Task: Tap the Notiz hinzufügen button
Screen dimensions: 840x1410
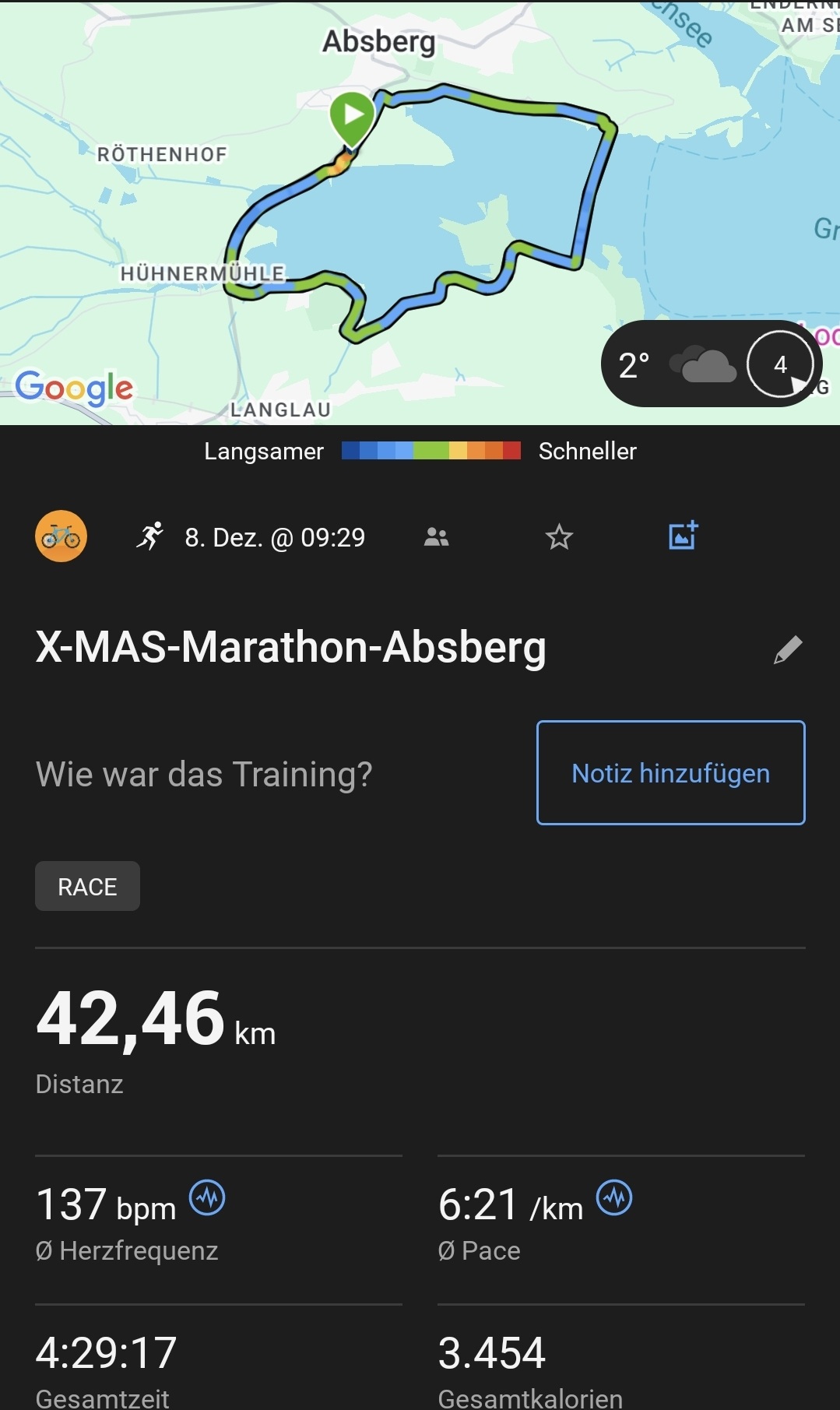Action: pyautogui.click(x=670, y=773)
